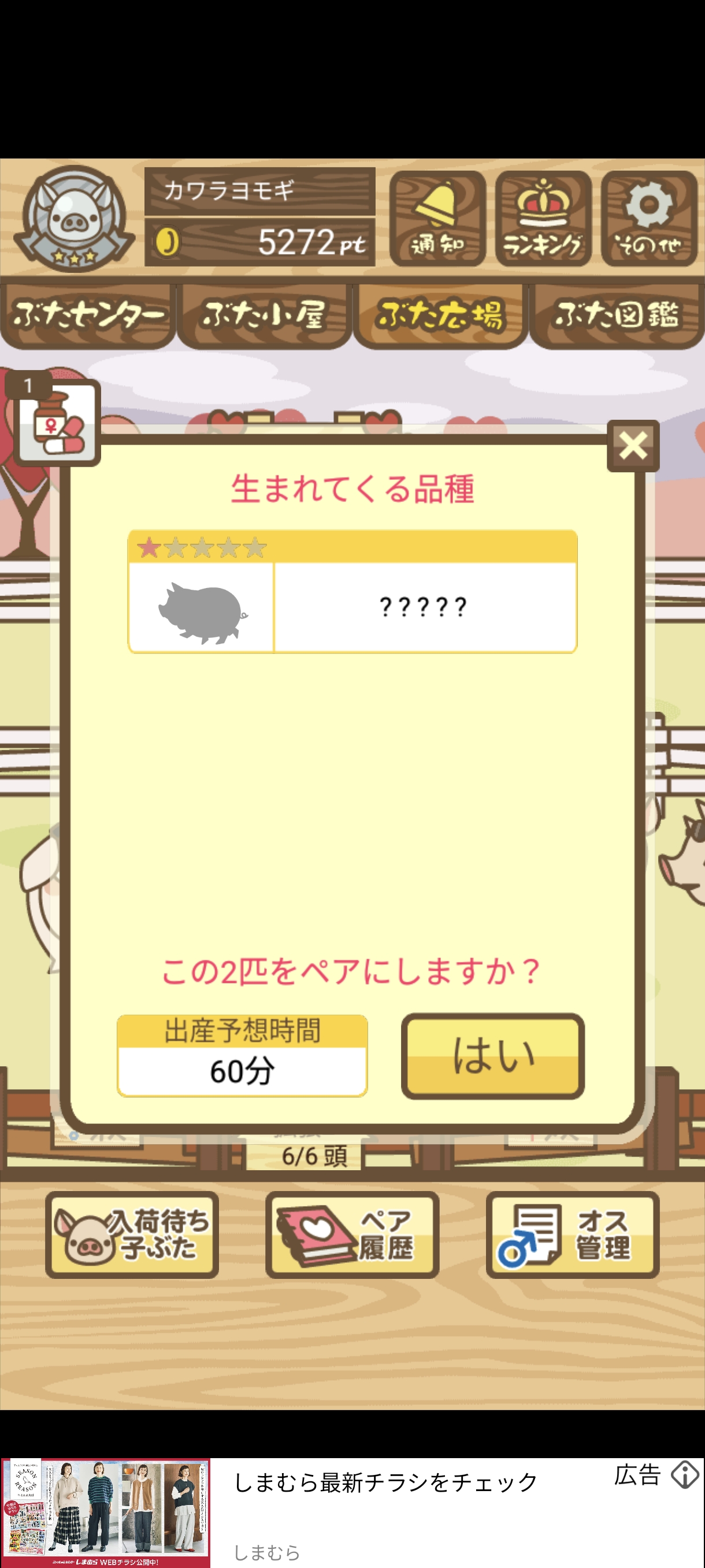Open the ランキング crown button
This screenshot has width=705, height=1568.
[543, 219]
